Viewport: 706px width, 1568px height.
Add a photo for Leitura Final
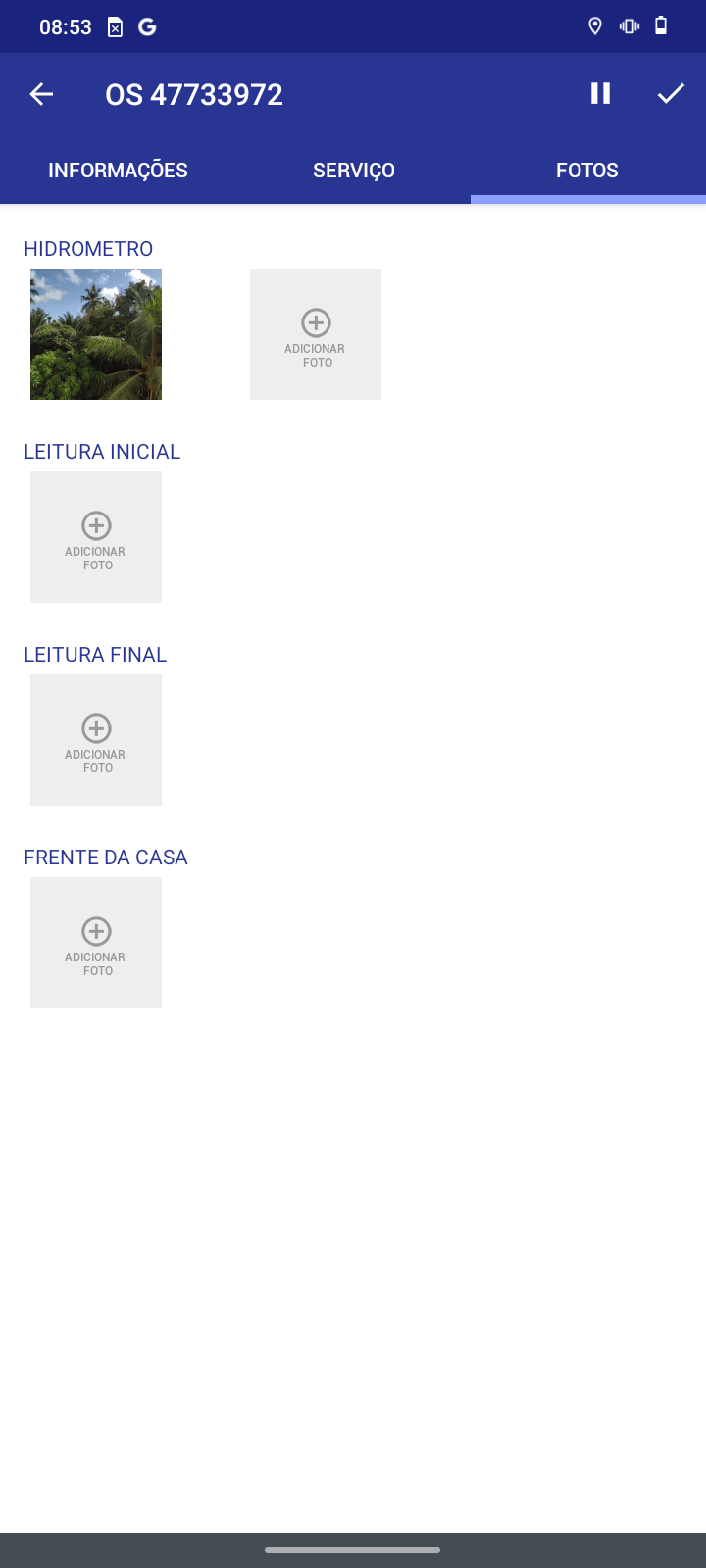pyautogui.click(x=96, y=740)
